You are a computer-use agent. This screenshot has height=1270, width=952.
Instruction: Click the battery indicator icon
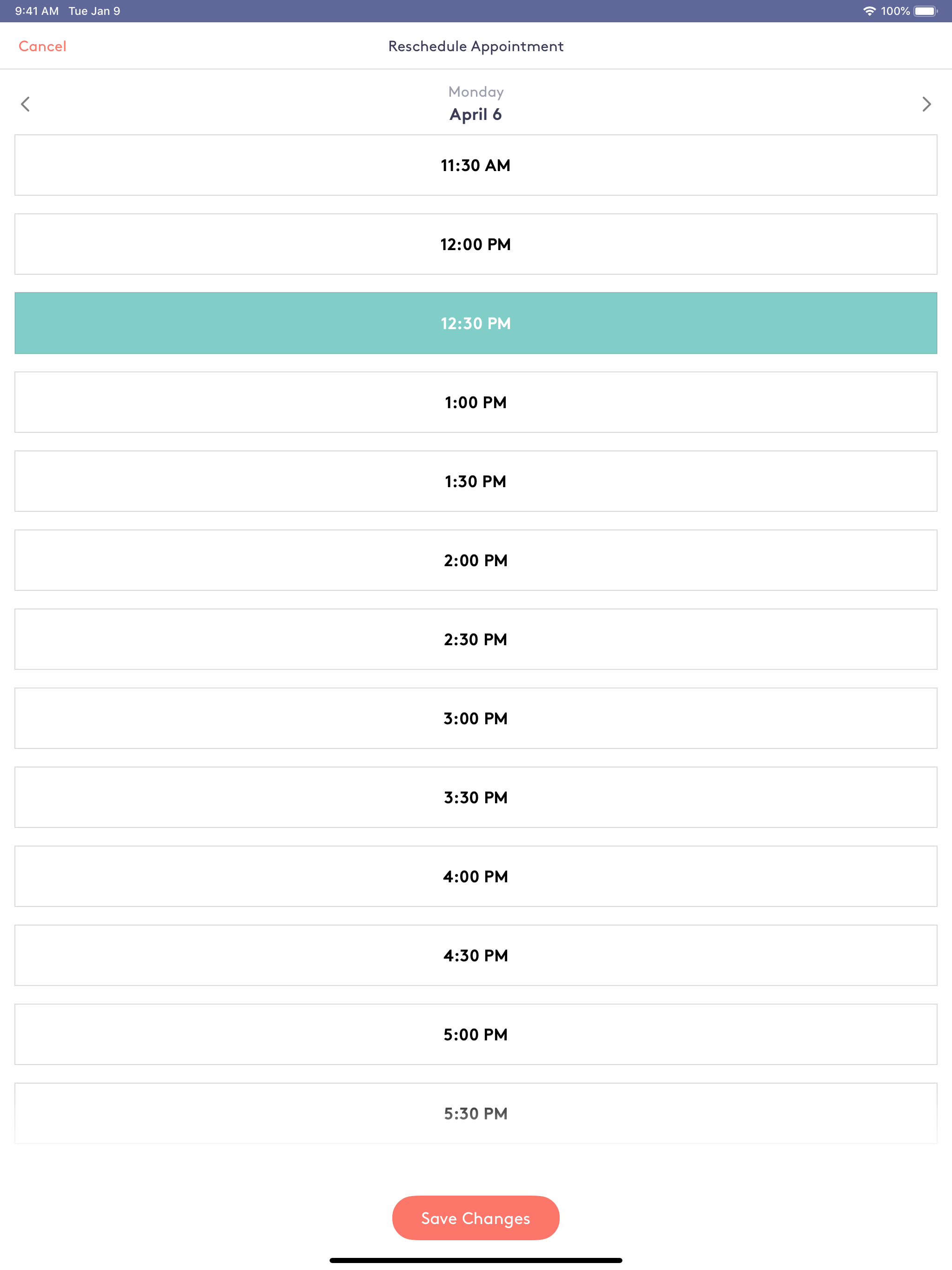tap(926, 10)
